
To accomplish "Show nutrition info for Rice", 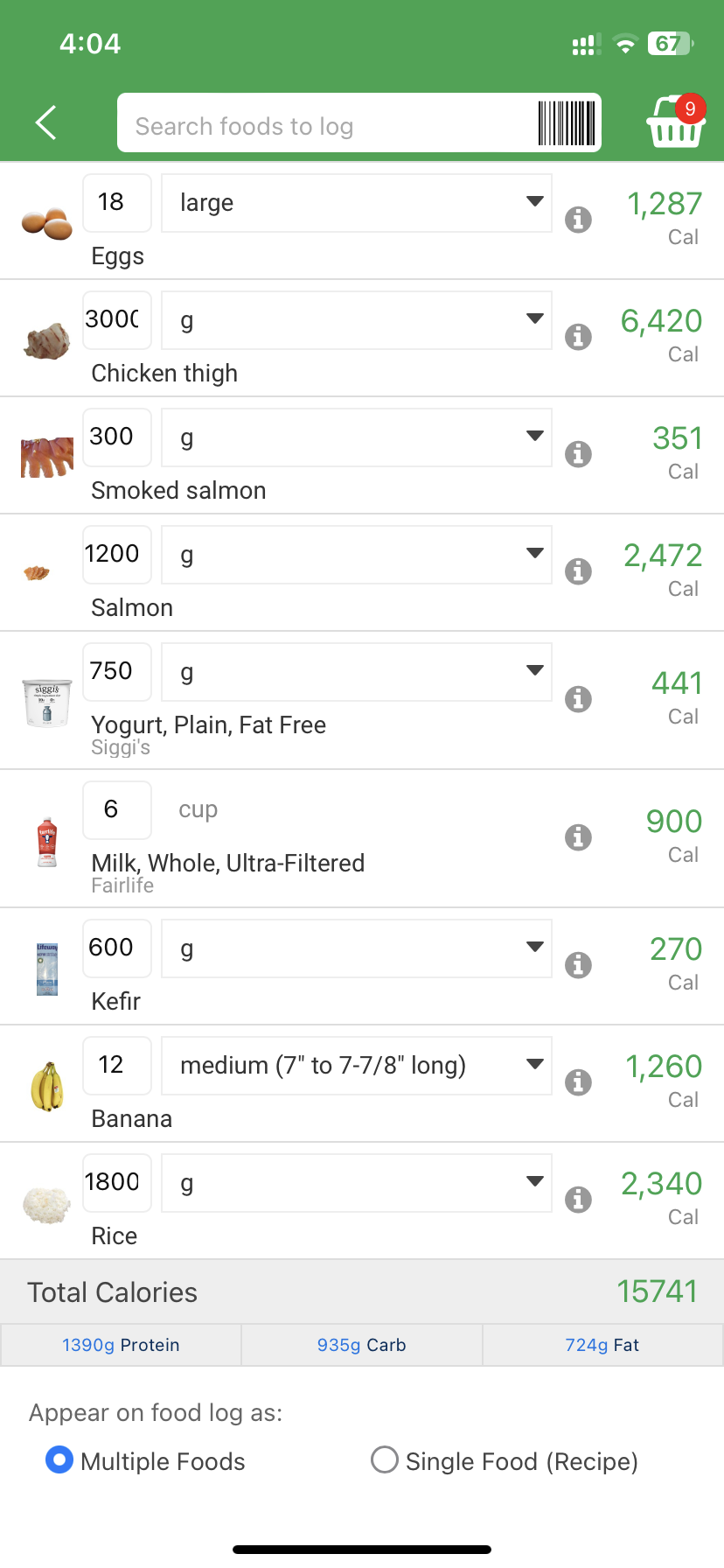I will point(578,1200).
